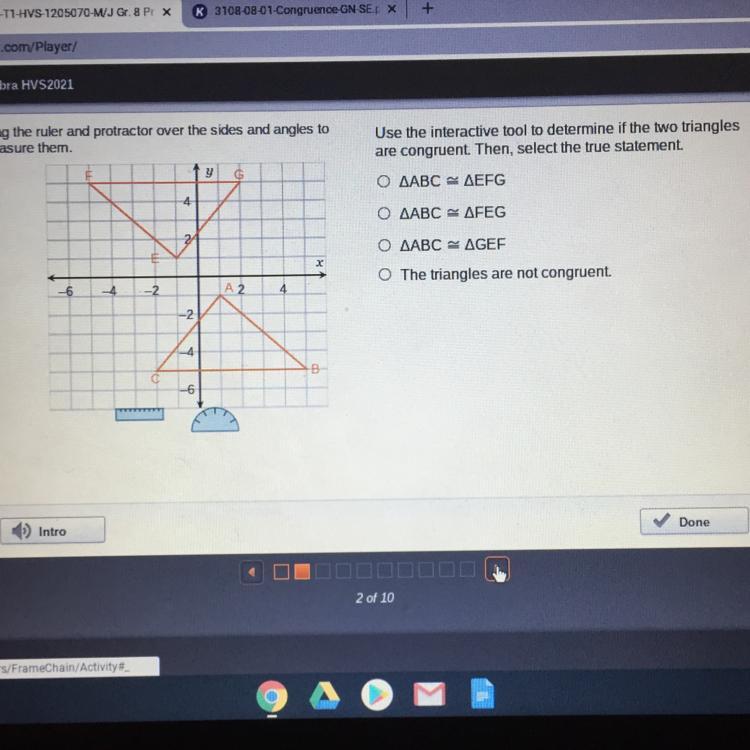Advance with the next page arrow
The width and height of the screenshot is (750, 750).
(497, 571)
